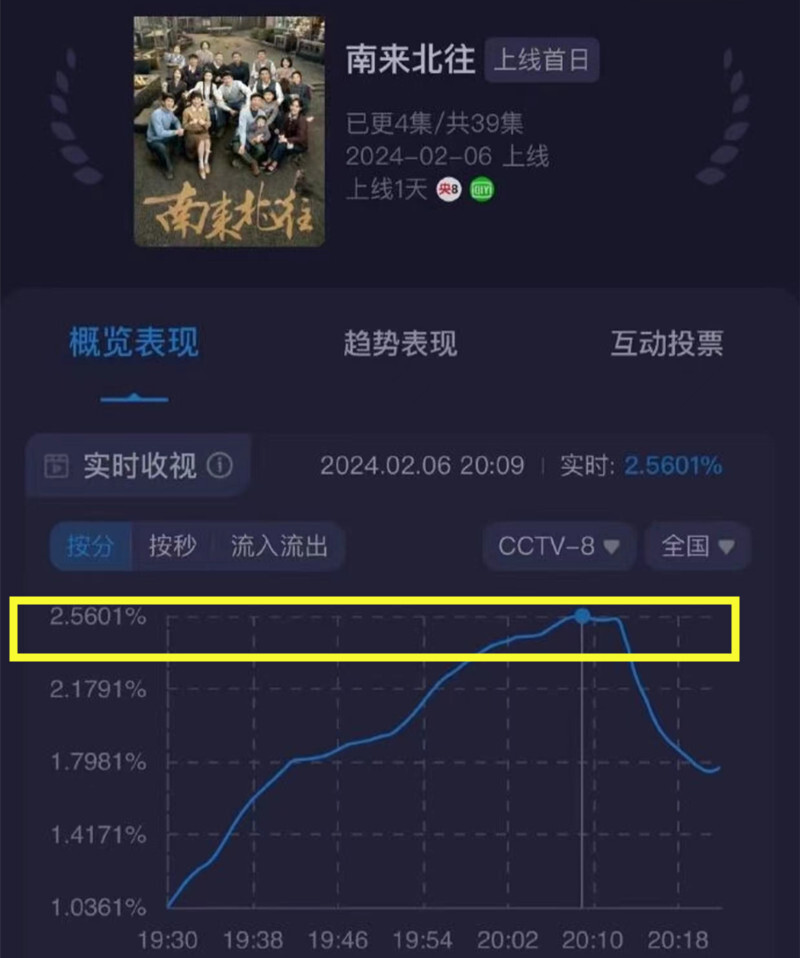Enable the 按分 view mode
The width and height of the screenshot is (800, 958).
(91, 546)
